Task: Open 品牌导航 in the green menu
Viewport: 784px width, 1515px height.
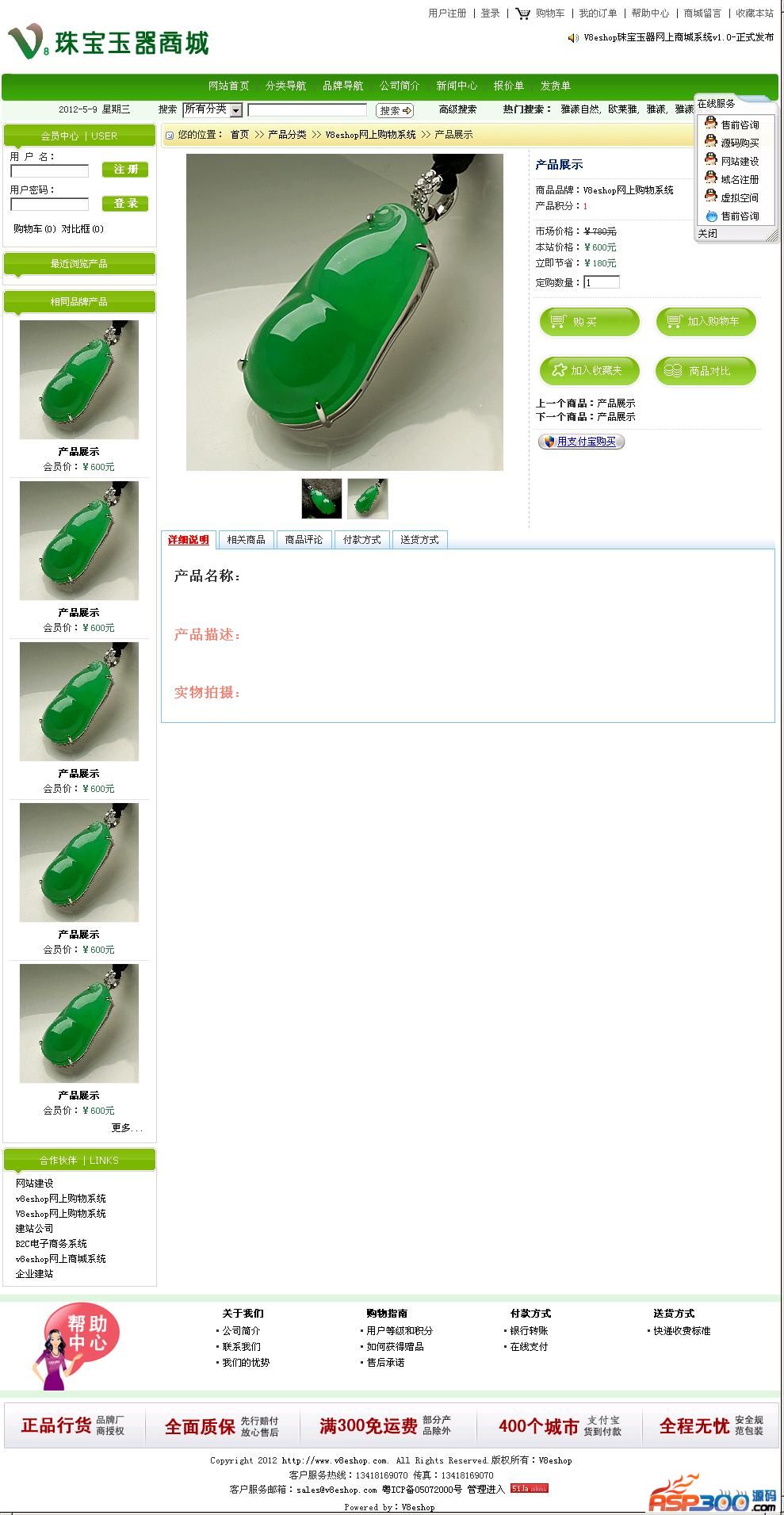Action: pyautogui.click(x=342, y=86)
